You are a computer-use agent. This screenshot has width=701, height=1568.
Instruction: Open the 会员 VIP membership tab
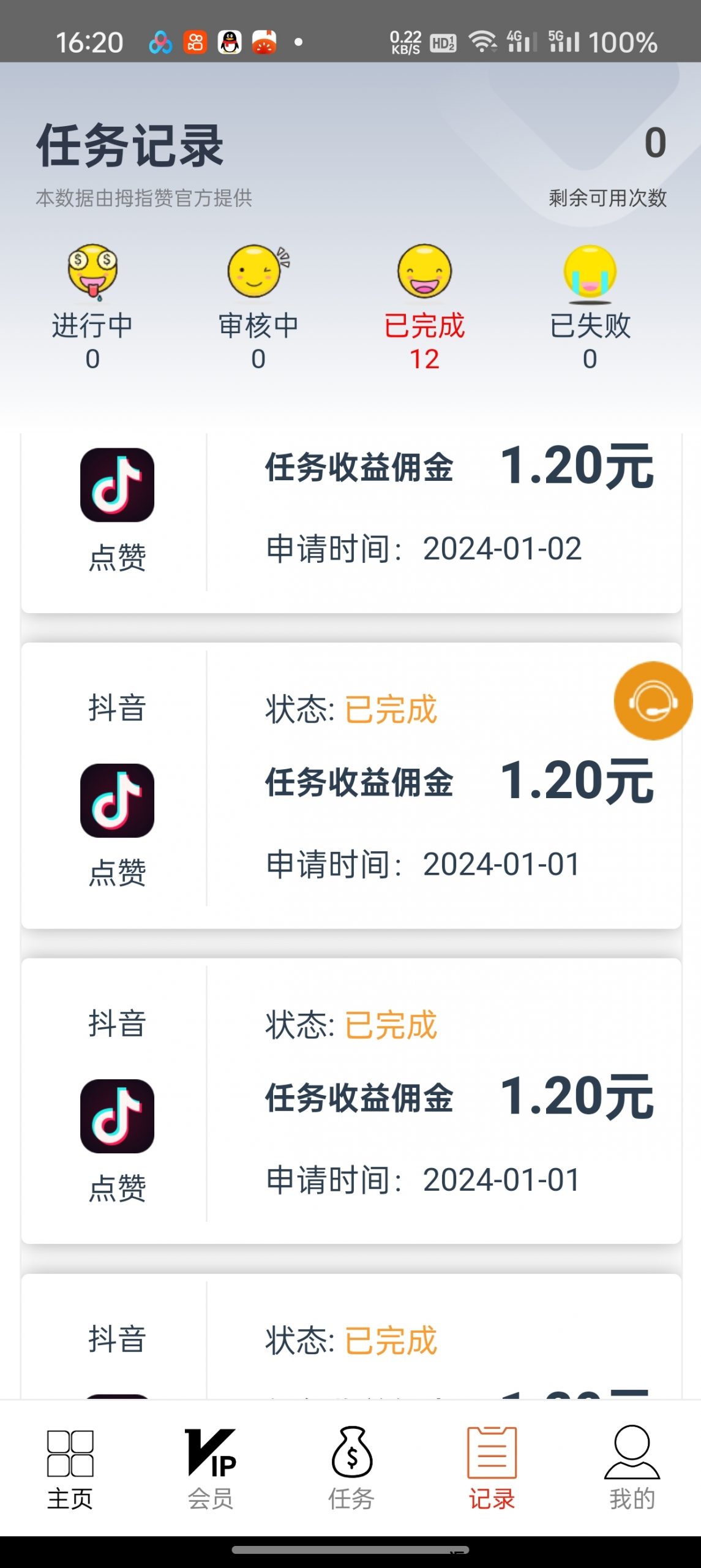[211, 1468]
